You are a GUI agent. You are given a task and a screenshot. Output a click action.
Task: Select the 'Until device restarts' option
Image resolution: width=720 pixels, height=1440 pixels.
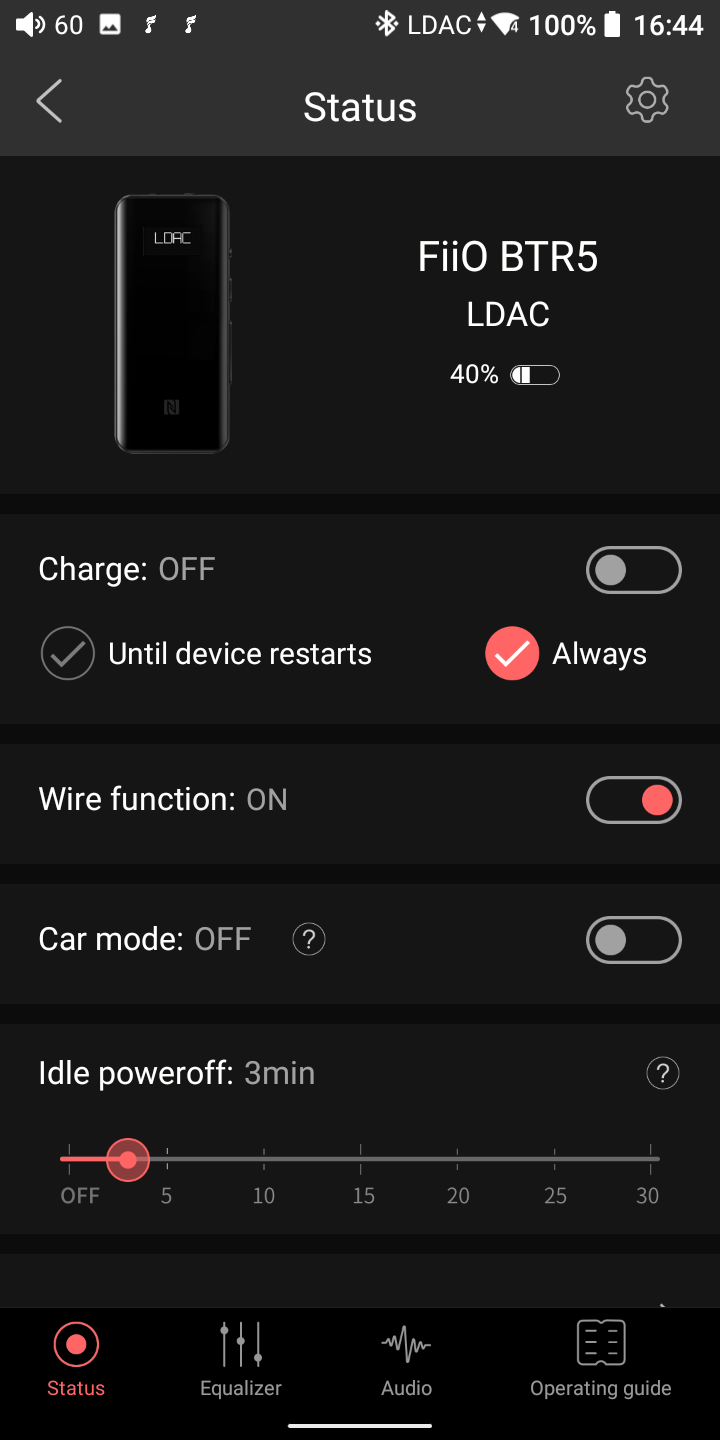pyautogui.click(x=68, y=654)
